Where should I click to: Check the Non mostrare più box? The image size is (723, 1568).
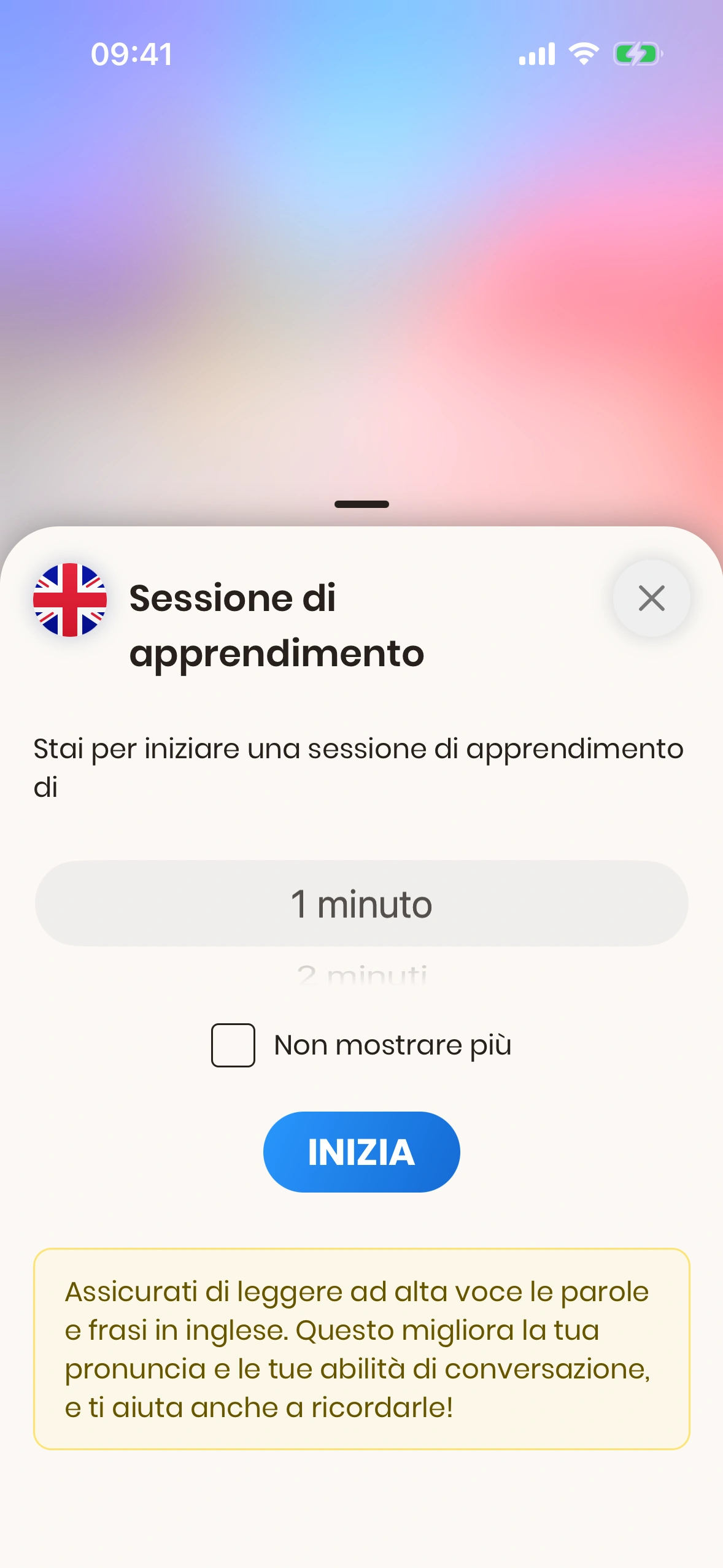click(x=233, y=1045)
